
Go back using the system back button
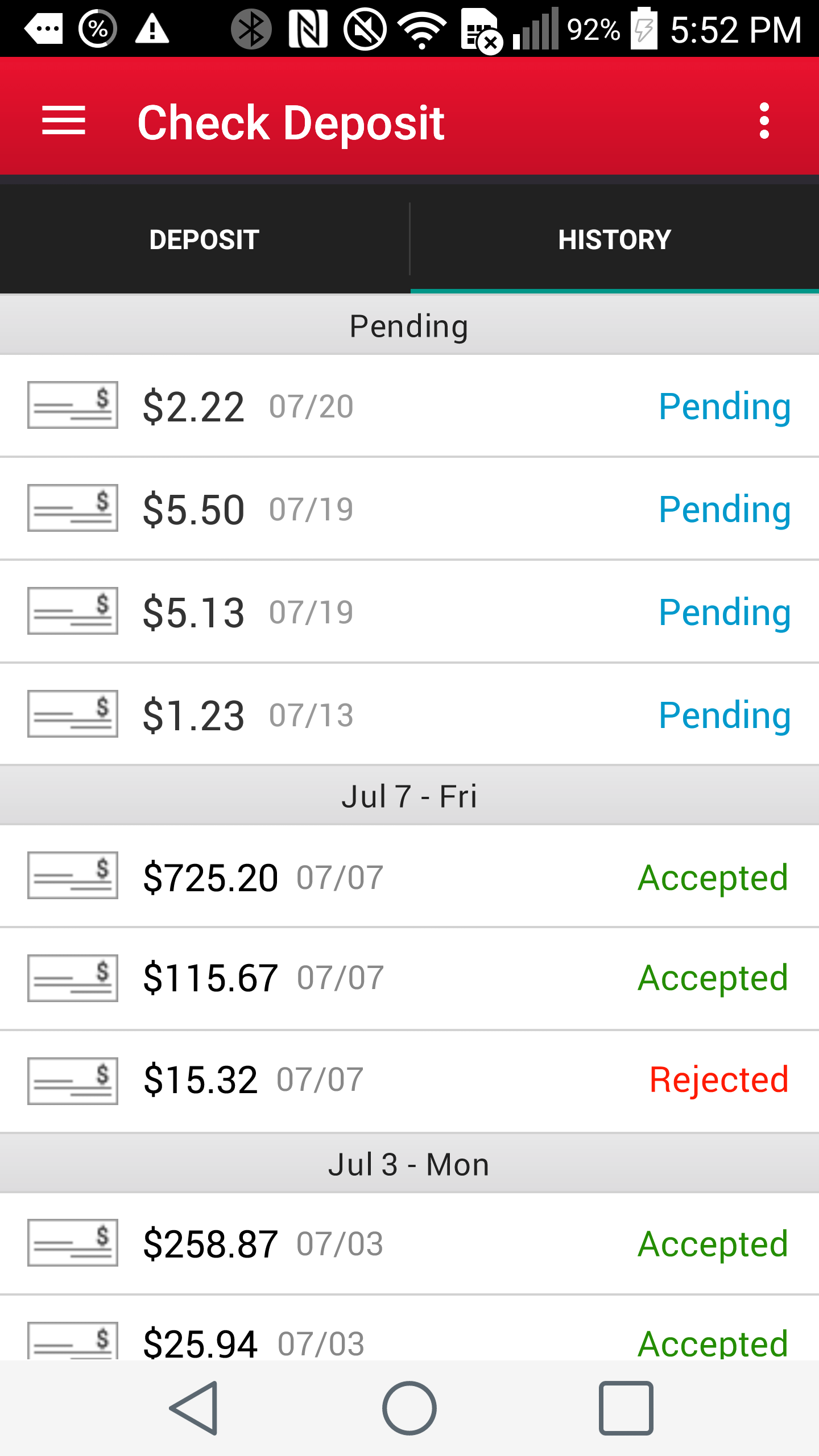tap(194, 1408)
